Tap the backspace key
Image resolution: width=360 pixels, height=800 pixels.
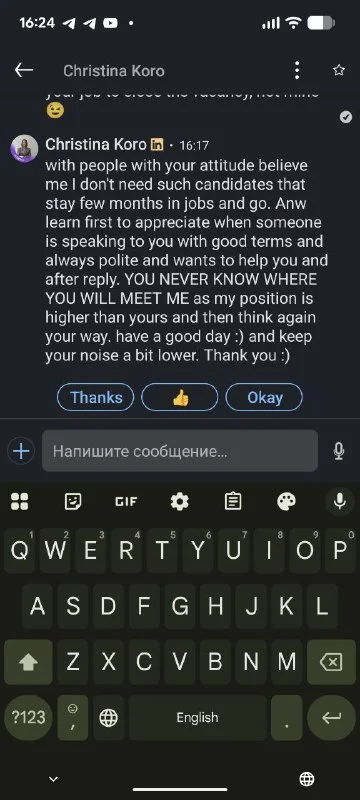coord(331,662)
